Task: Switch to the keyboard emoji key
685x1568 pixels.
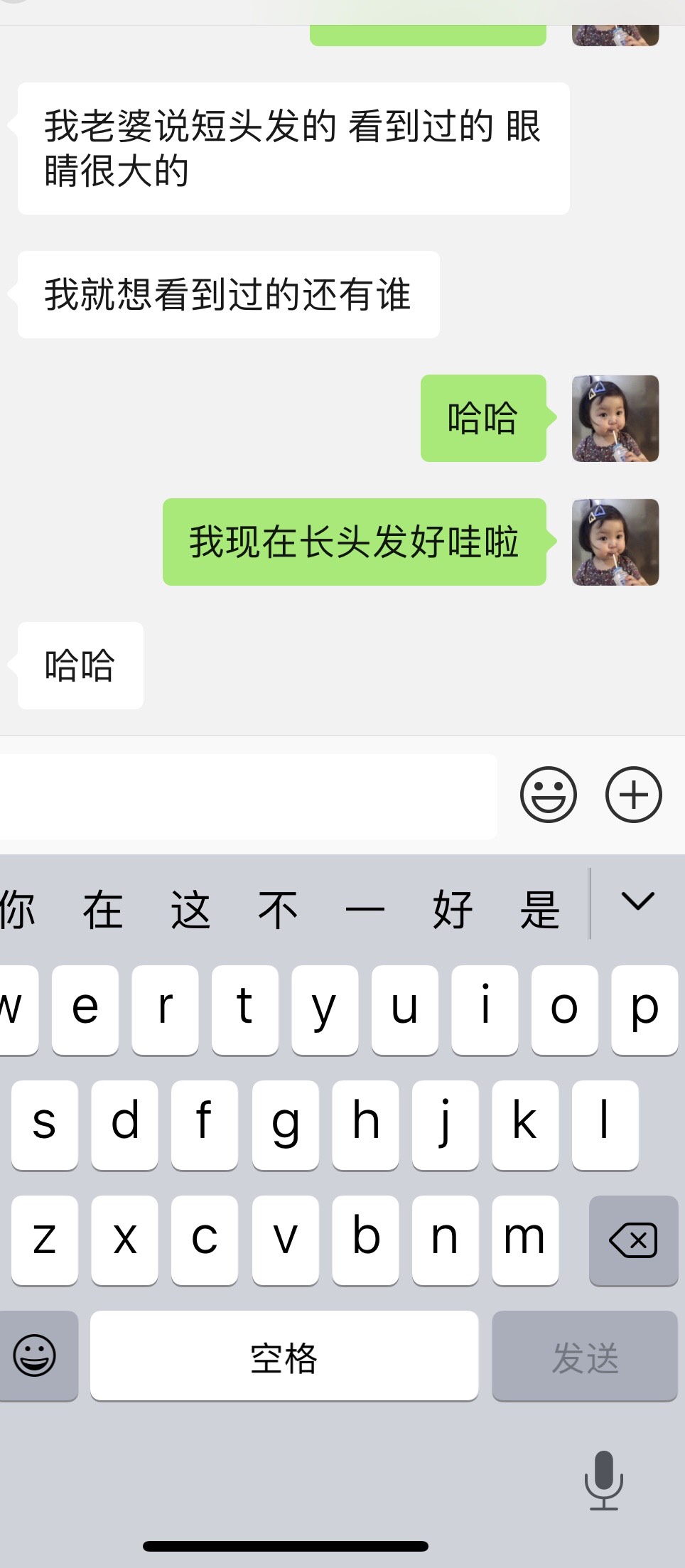Action: (34, 1355)
